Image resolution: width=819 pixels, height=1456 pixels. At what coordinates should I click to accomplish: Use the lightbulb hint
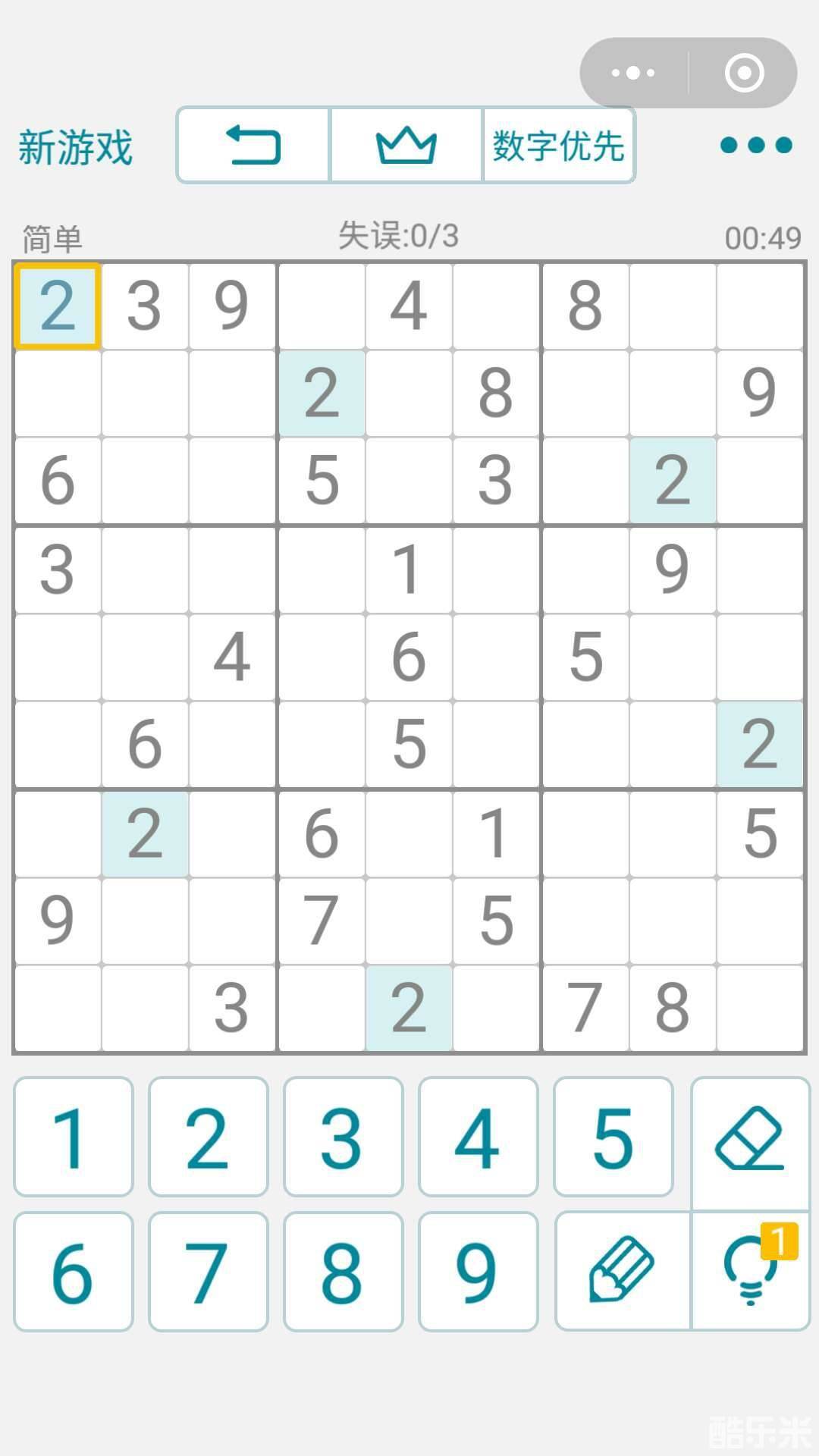click(x=750, y=1272)
